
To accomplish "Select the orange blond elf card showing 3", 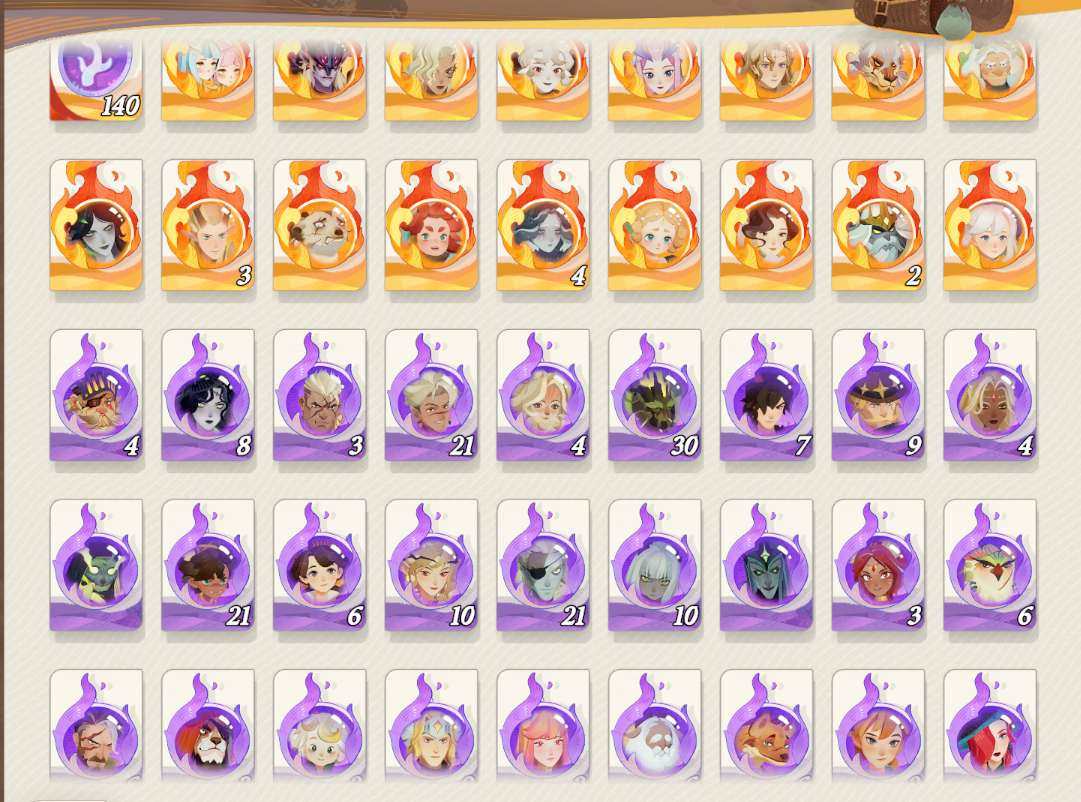I will tap(208, 225).
